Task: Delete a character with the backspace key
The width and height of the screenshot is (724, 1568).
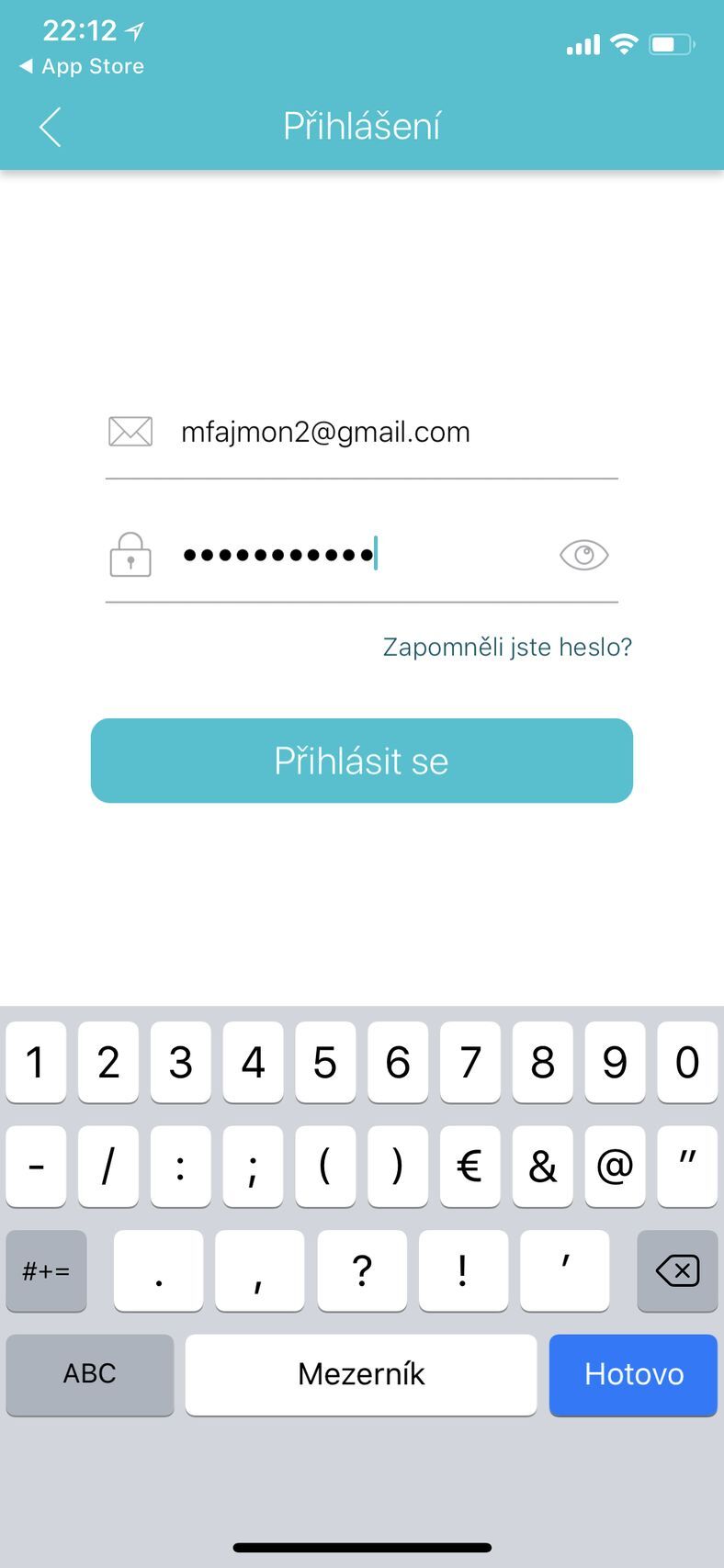Action: 677,1270
